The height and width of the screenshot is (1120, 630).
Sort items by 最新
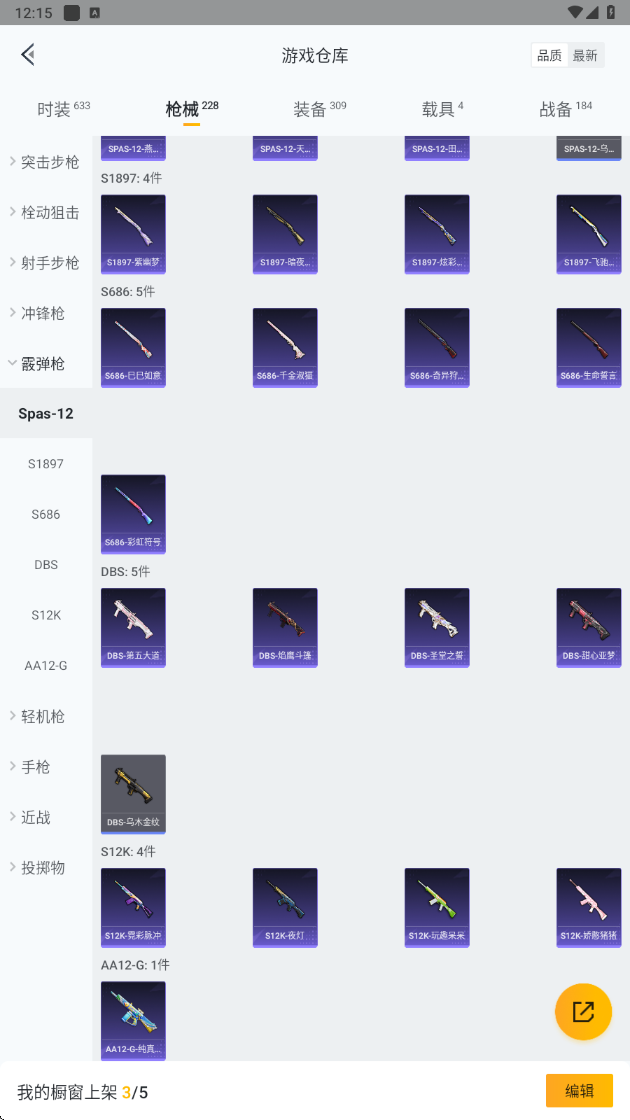[x=585, y=56]
